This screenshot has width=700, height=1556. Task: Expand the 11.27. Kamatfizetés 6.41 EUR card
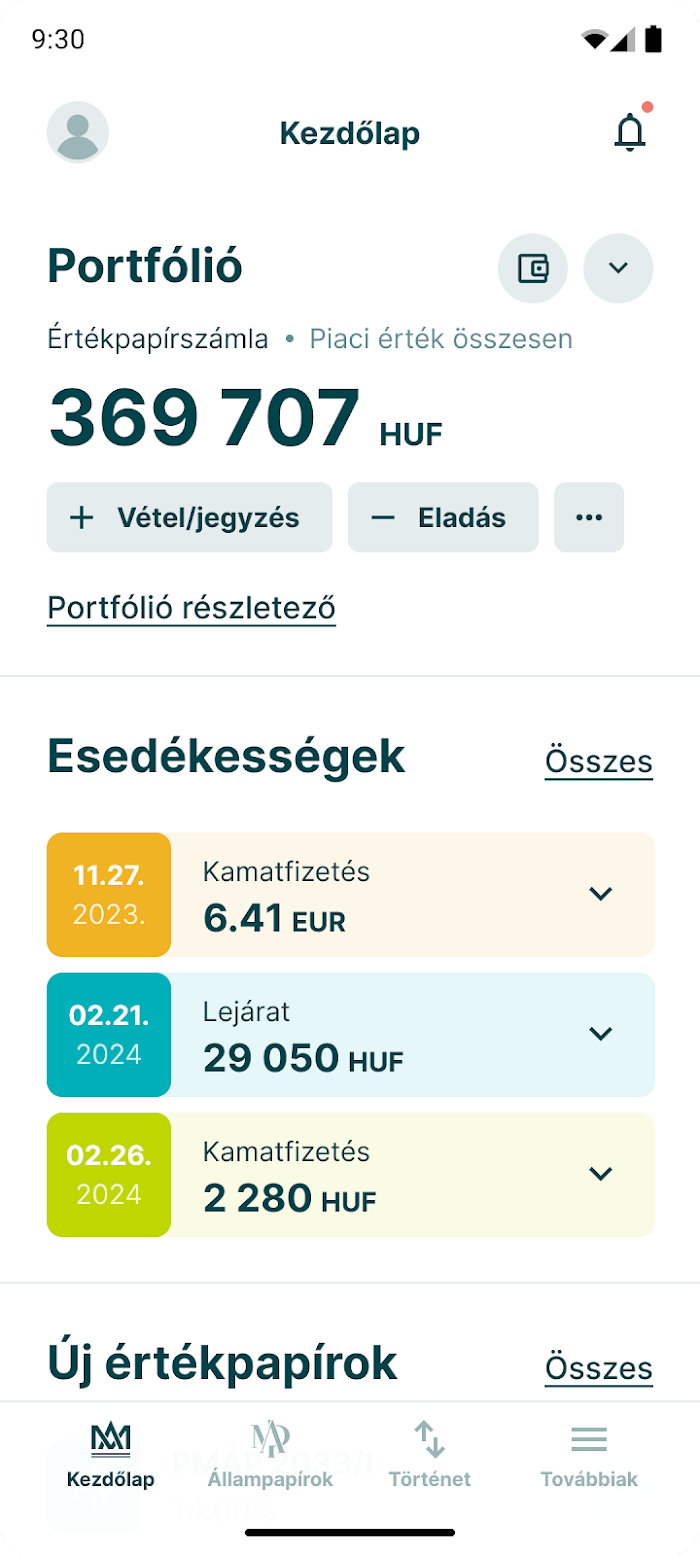point(351,895)
